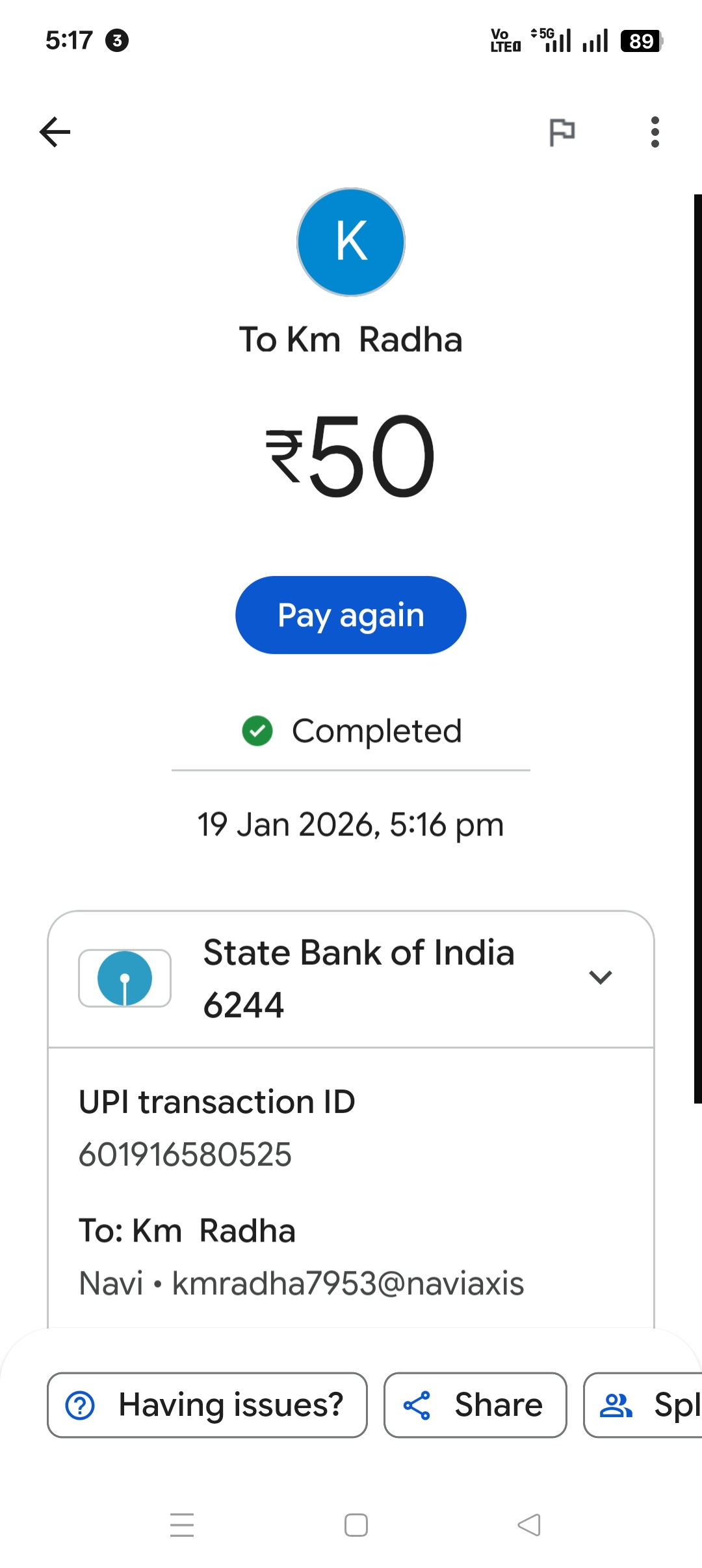702x1568 pixels.
Task: Share this transaction receipt
Action: click(475, 1405)
